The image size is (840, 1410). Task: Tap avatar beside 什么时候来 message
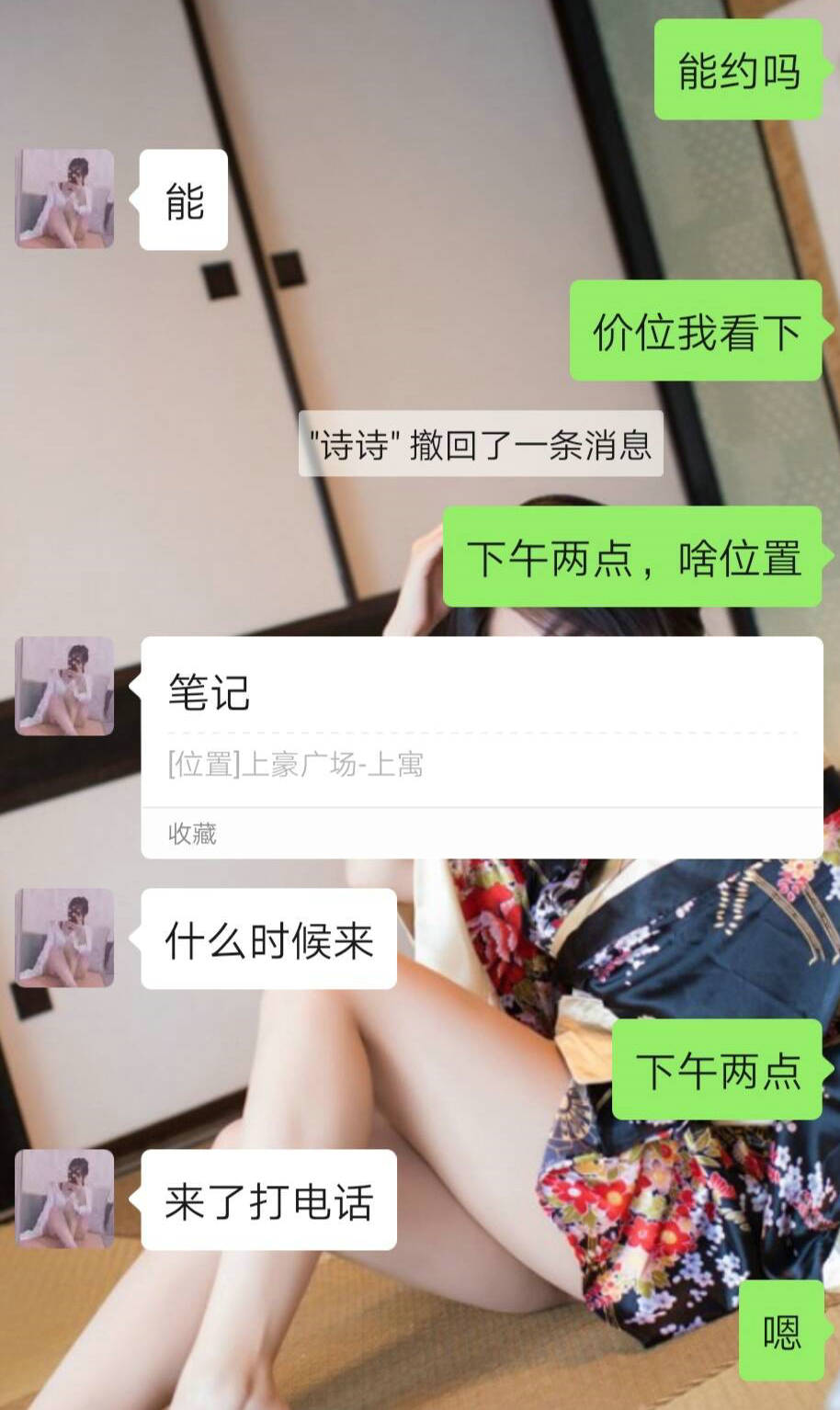tap(64, 938)
